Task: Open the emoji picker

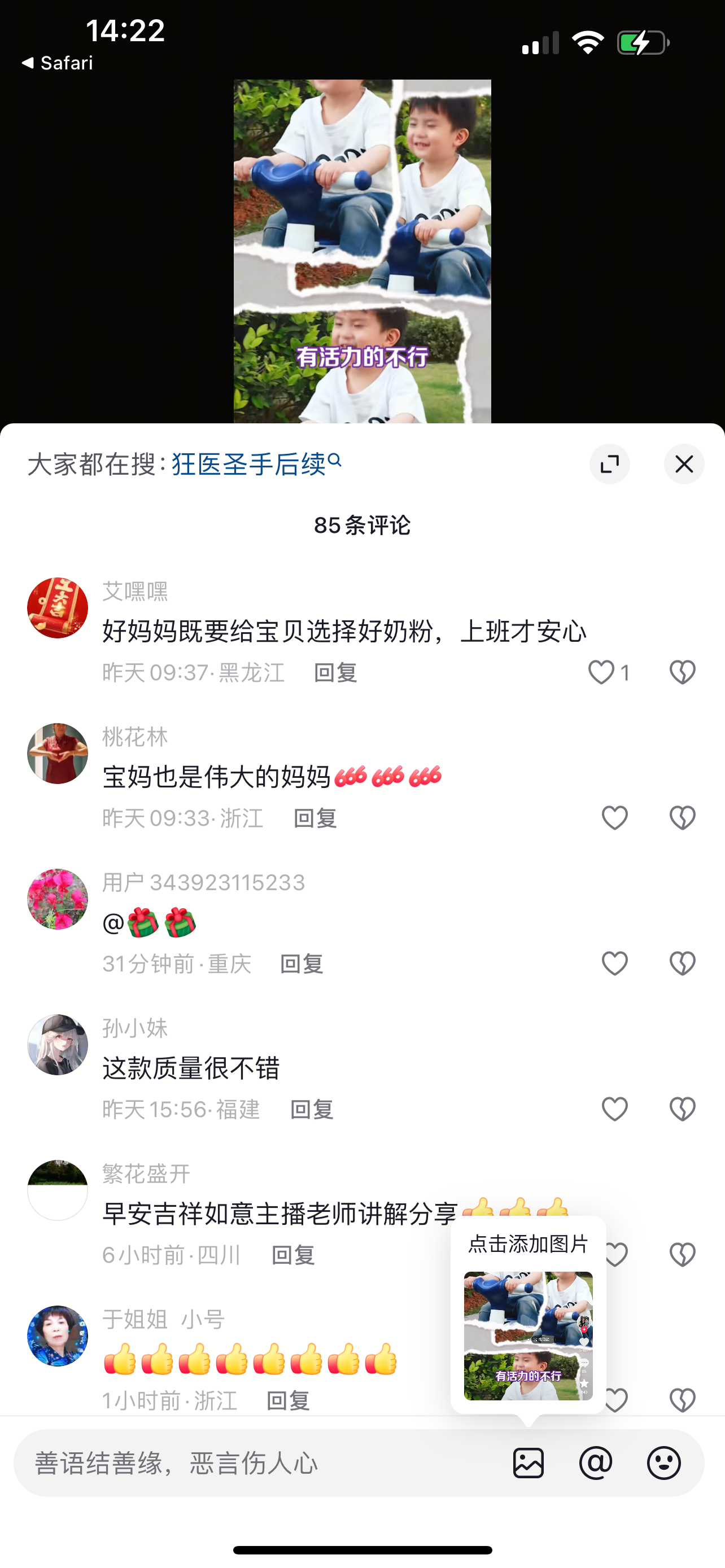Action: coord(663,1462)
